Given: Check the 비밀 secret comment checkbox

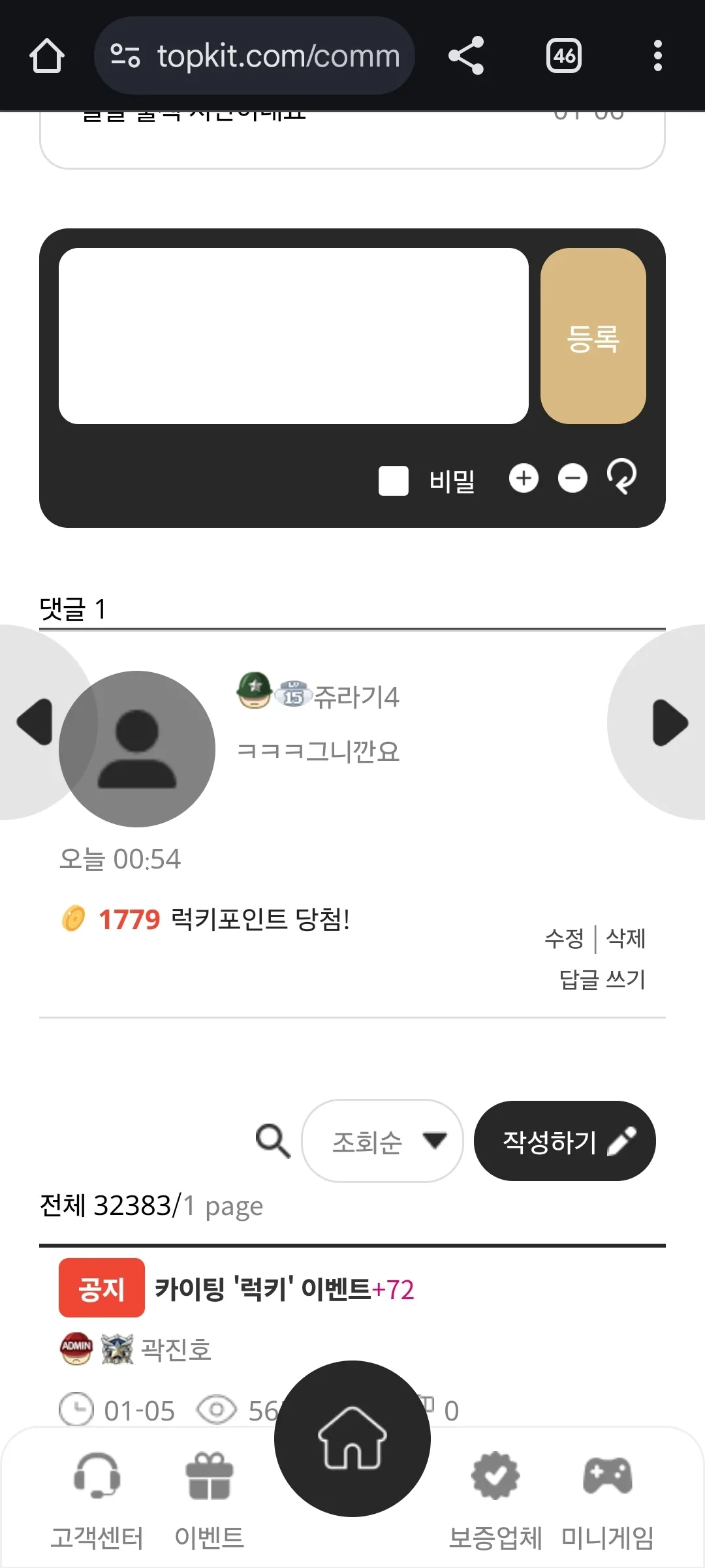Looking at the screenshot, I should 394,481.
